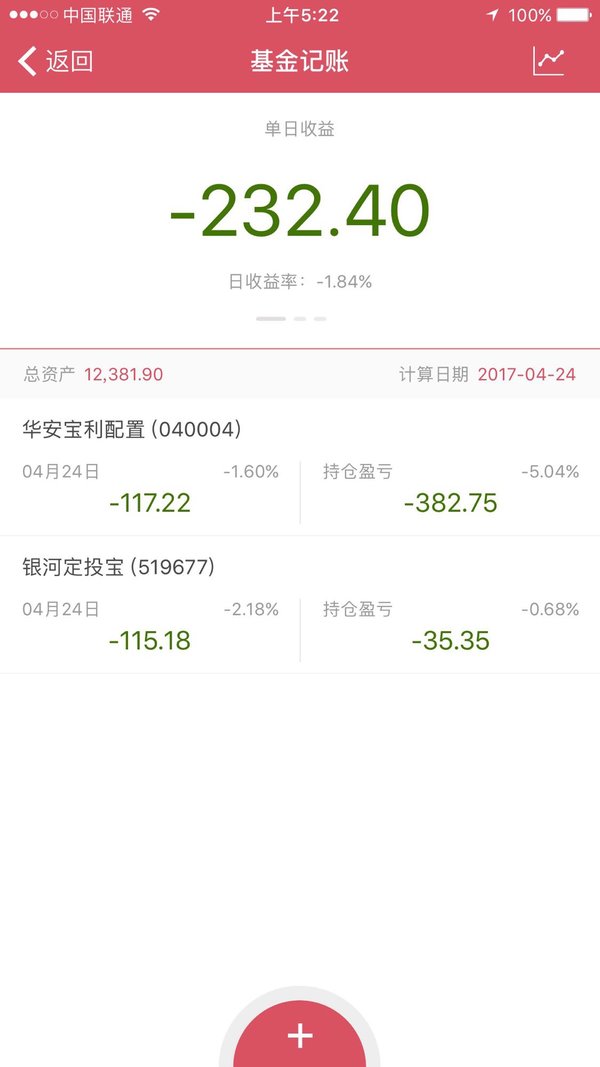Open 银河定投宝 (519677) fund details
This screenshot has width=600, height=1067.
300,605
